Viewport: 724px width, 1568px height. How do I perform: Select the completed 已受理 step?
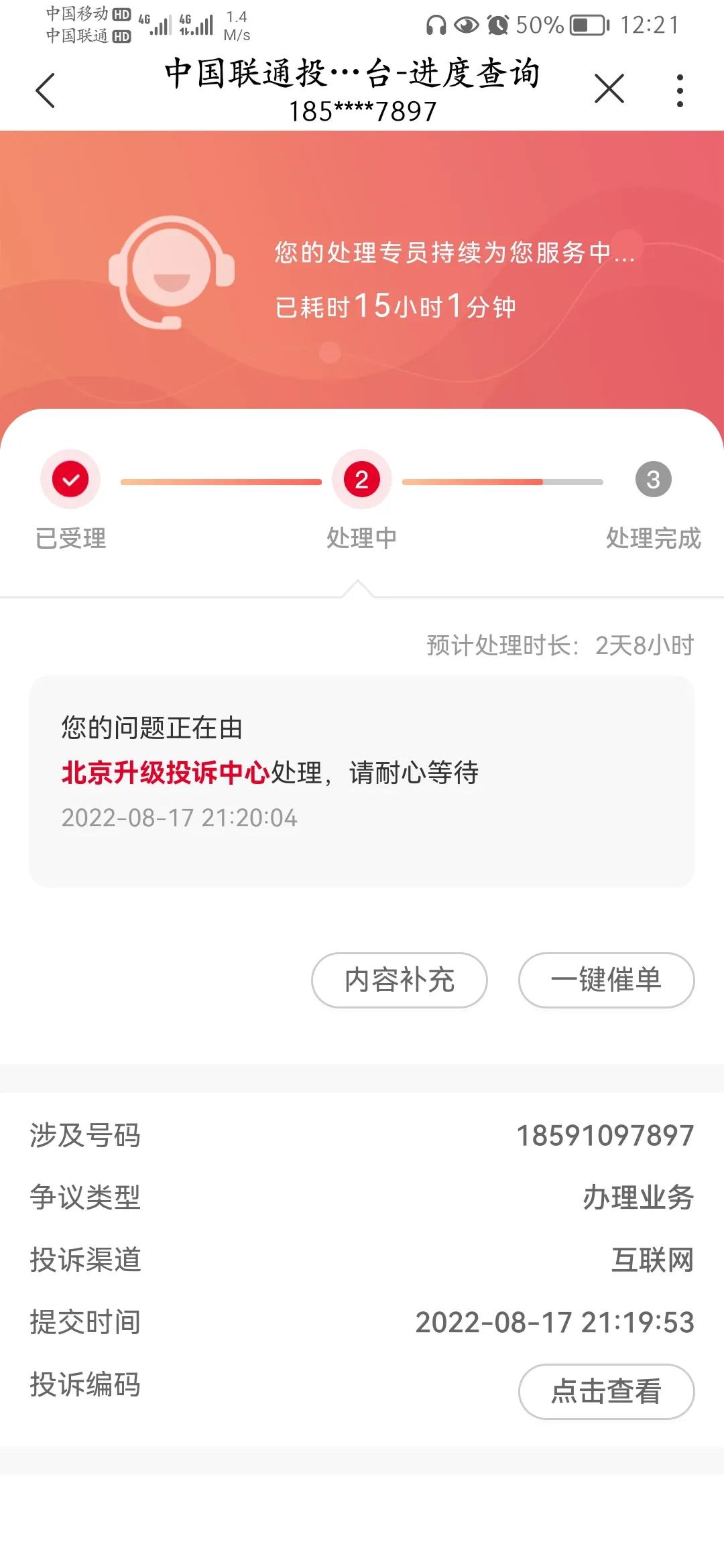point(70,480)
